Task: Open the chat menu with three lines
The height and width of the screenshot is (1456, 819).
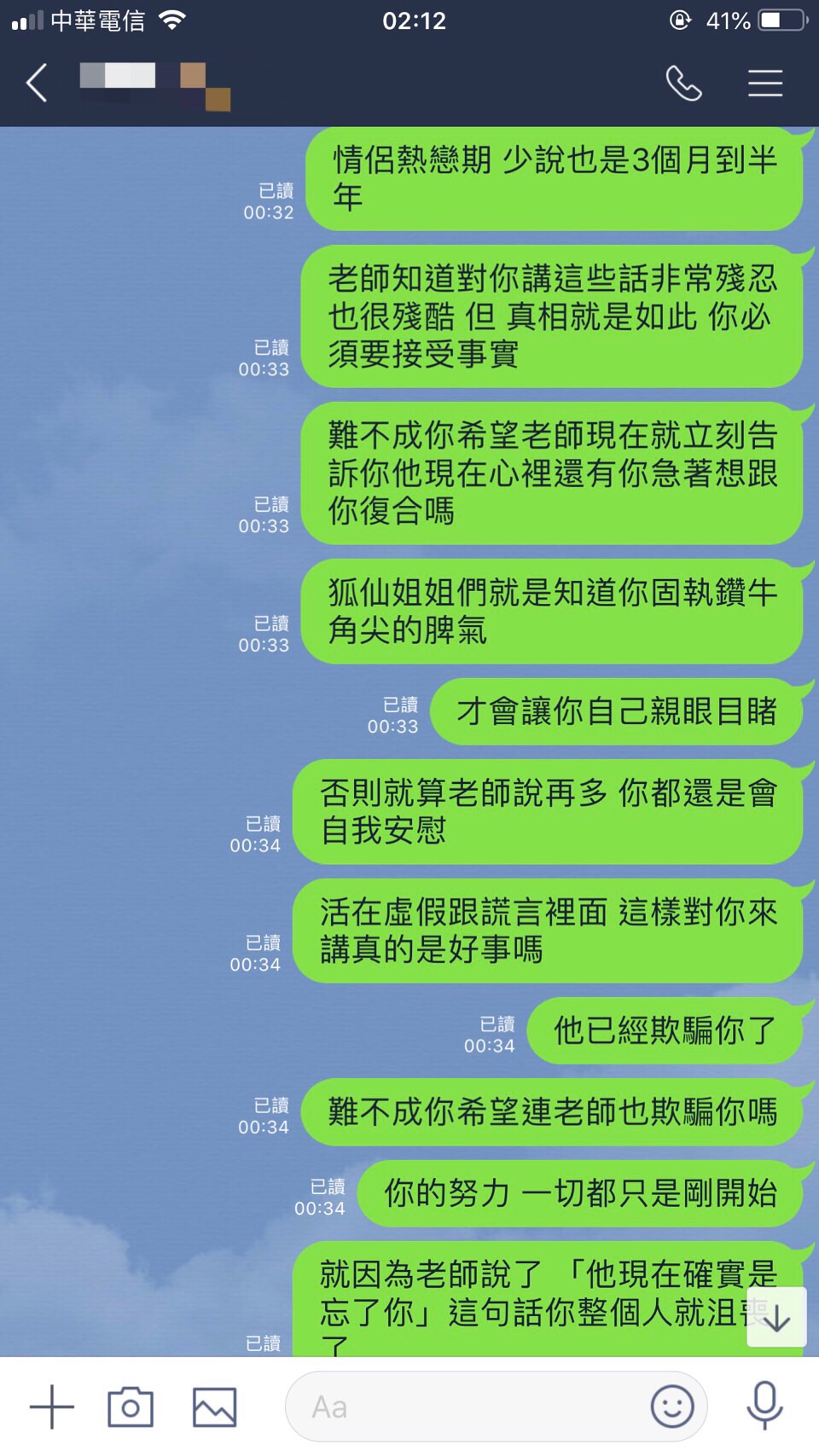Action: 765,84
